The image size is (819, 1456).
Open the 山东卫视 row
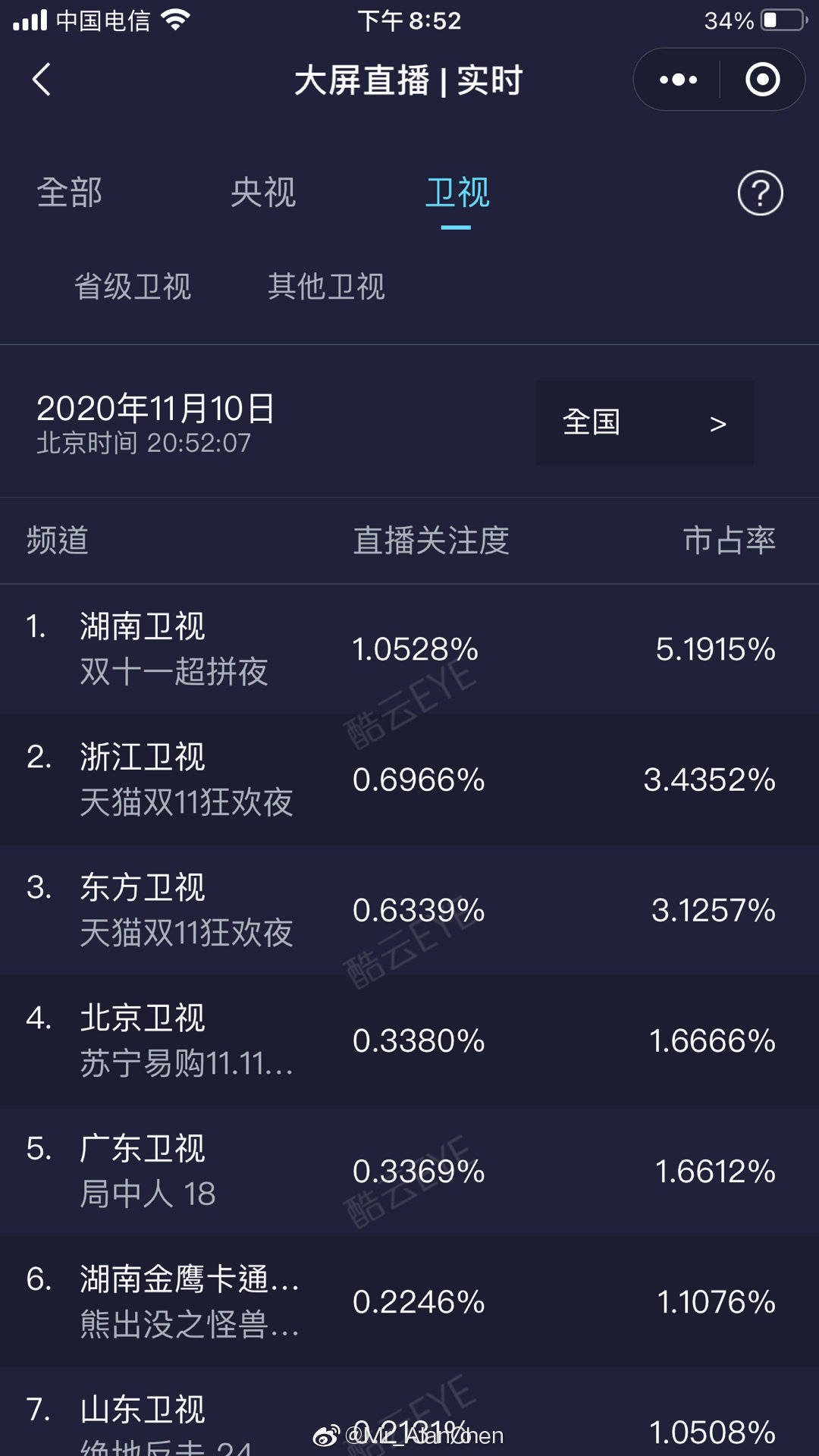coord(409,1418)
